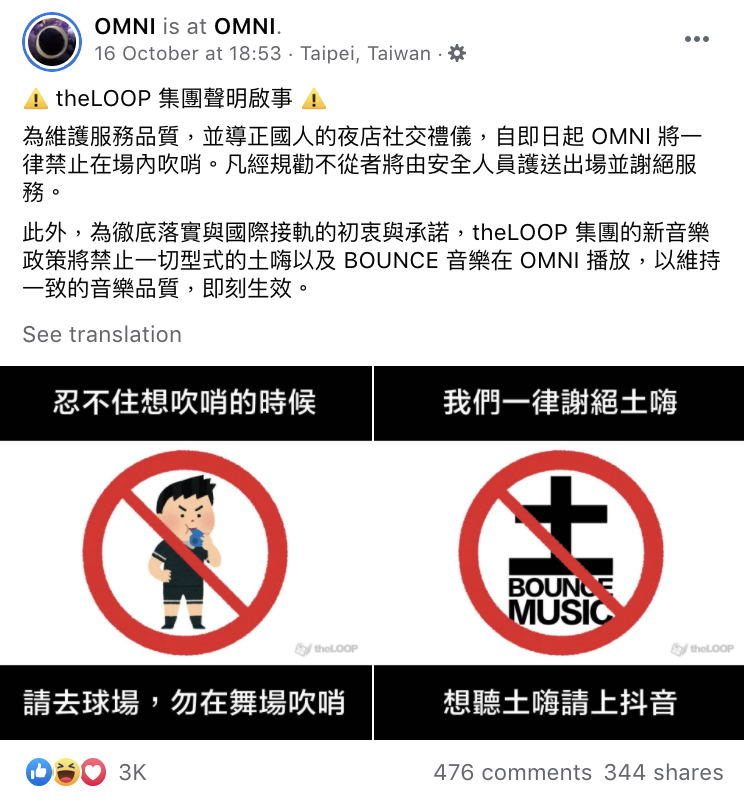744x802 pixels.
Task: Open the post's three-dot overflow menu
Action: (696, 39)
